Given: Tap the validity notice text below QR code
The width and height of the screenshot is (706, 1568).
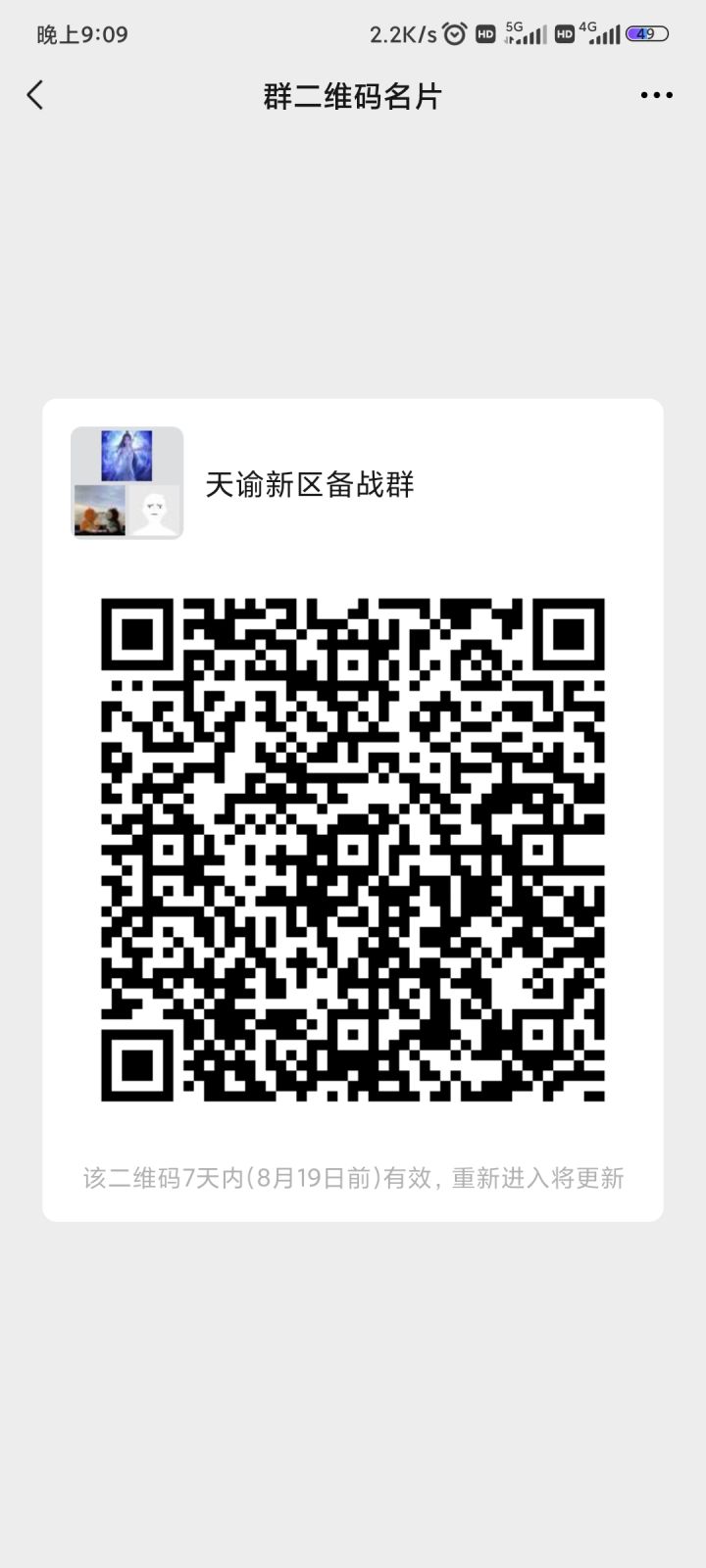Looking at the screenshot, I should [x=353, y=1177].
